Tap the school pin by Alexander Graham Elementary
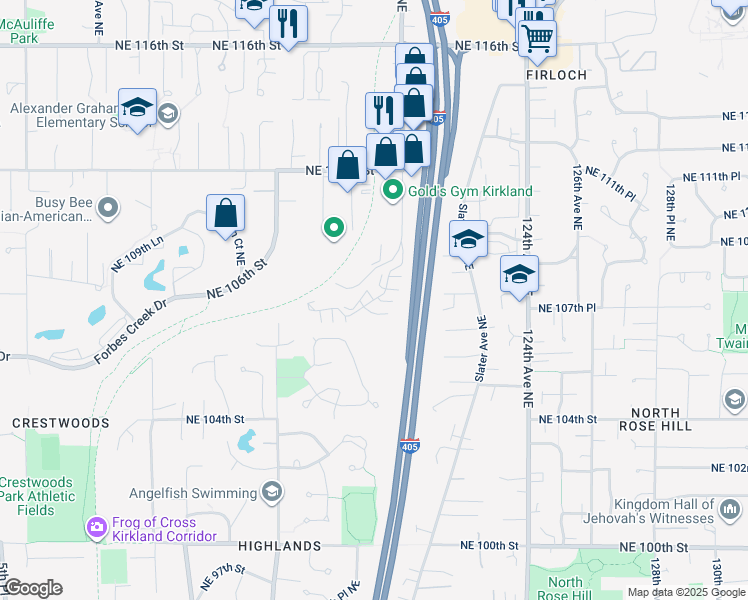Image resolution: width=748 pixels, height=600 pixels. point(137,110)
